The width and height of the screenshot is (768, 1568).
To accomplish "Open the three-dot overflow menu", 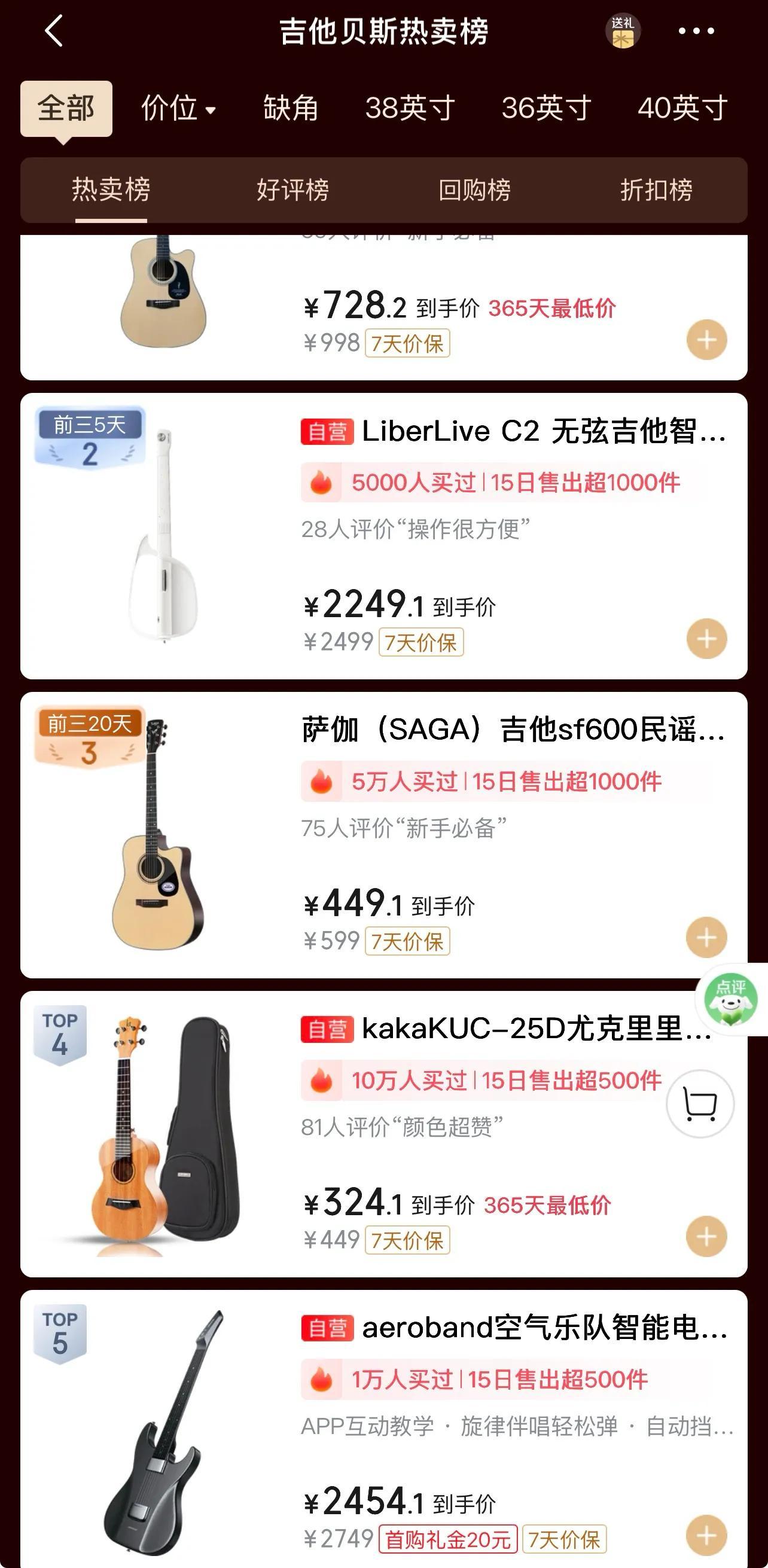I will [x=696, y=32].
